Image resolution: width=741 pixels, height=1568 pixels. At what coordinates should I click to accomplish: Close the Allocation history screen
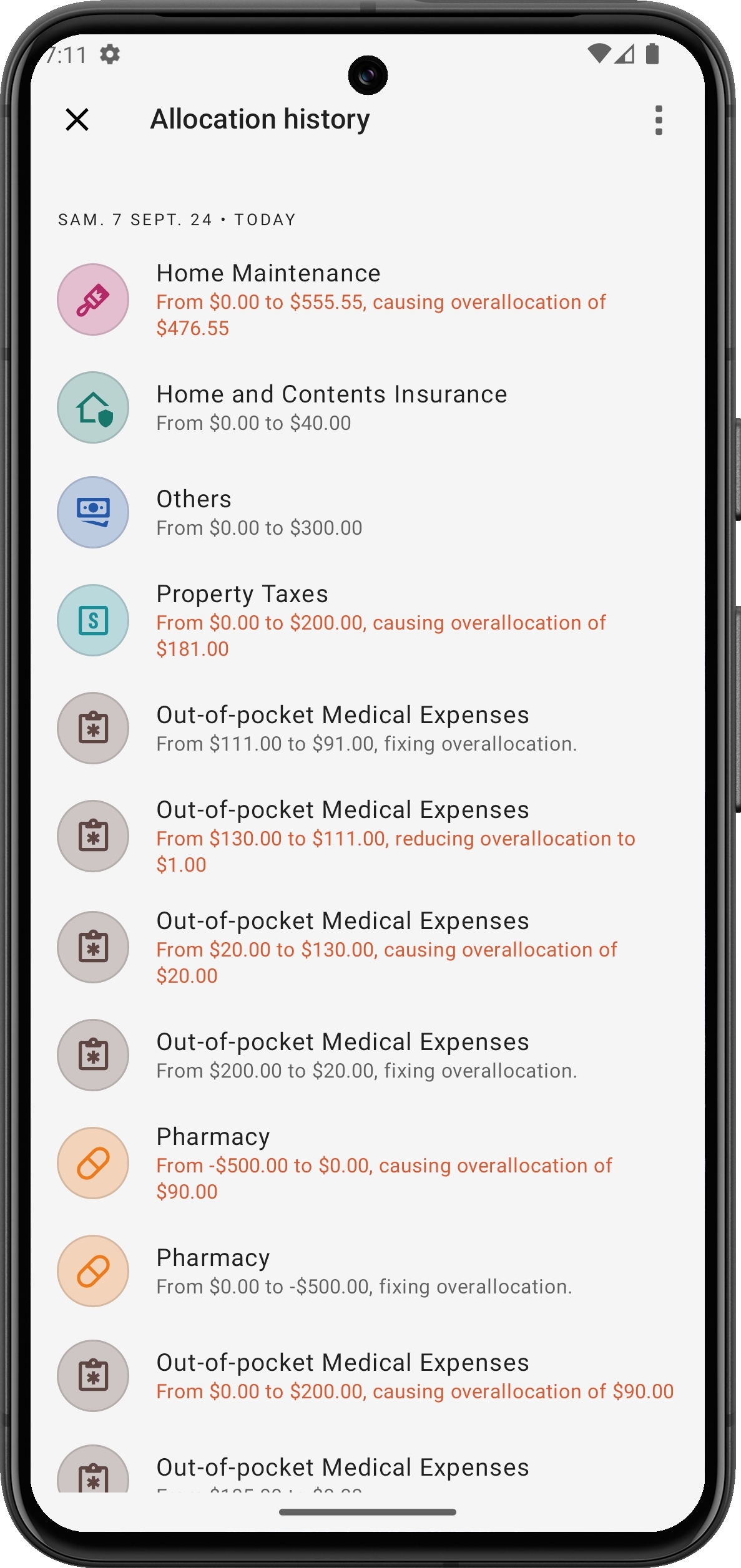77,119
